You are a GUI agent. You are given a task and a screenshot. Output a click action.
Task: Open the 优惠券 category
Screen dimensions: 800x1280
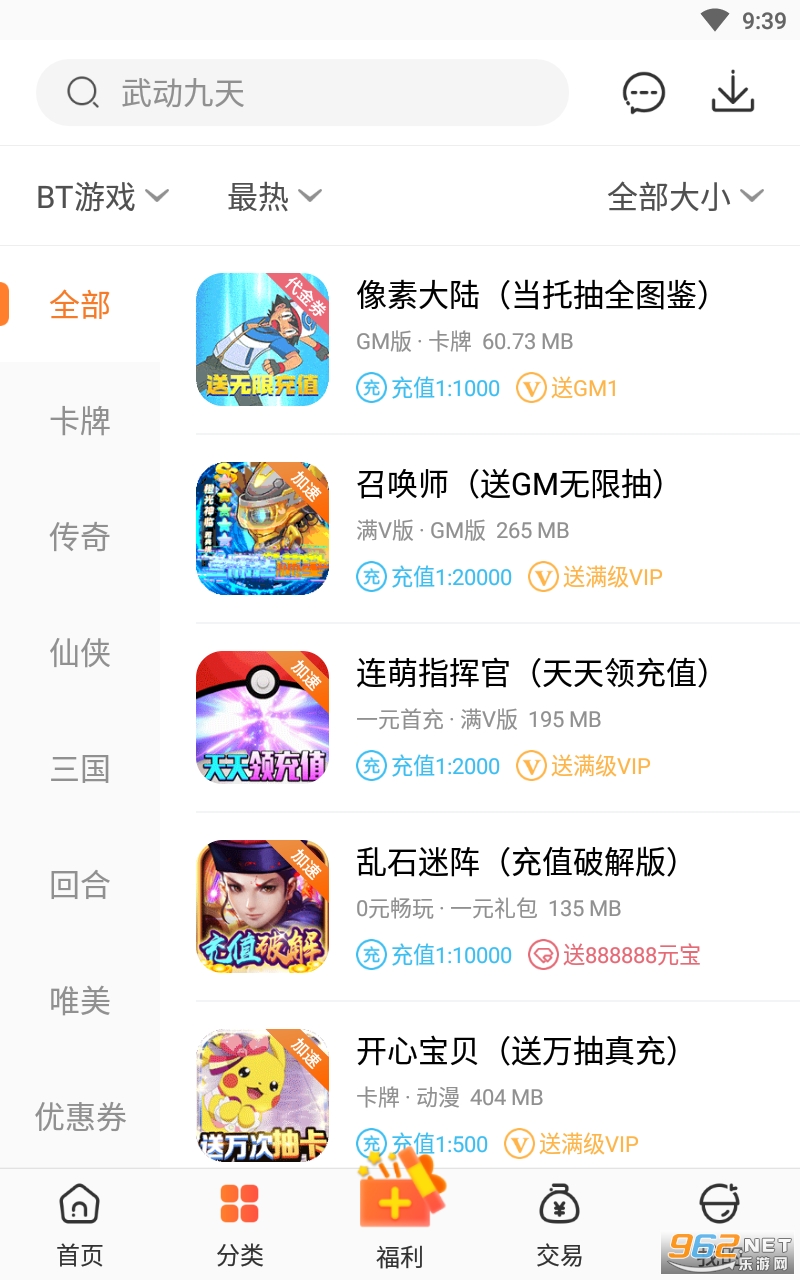click(80, 1116)
